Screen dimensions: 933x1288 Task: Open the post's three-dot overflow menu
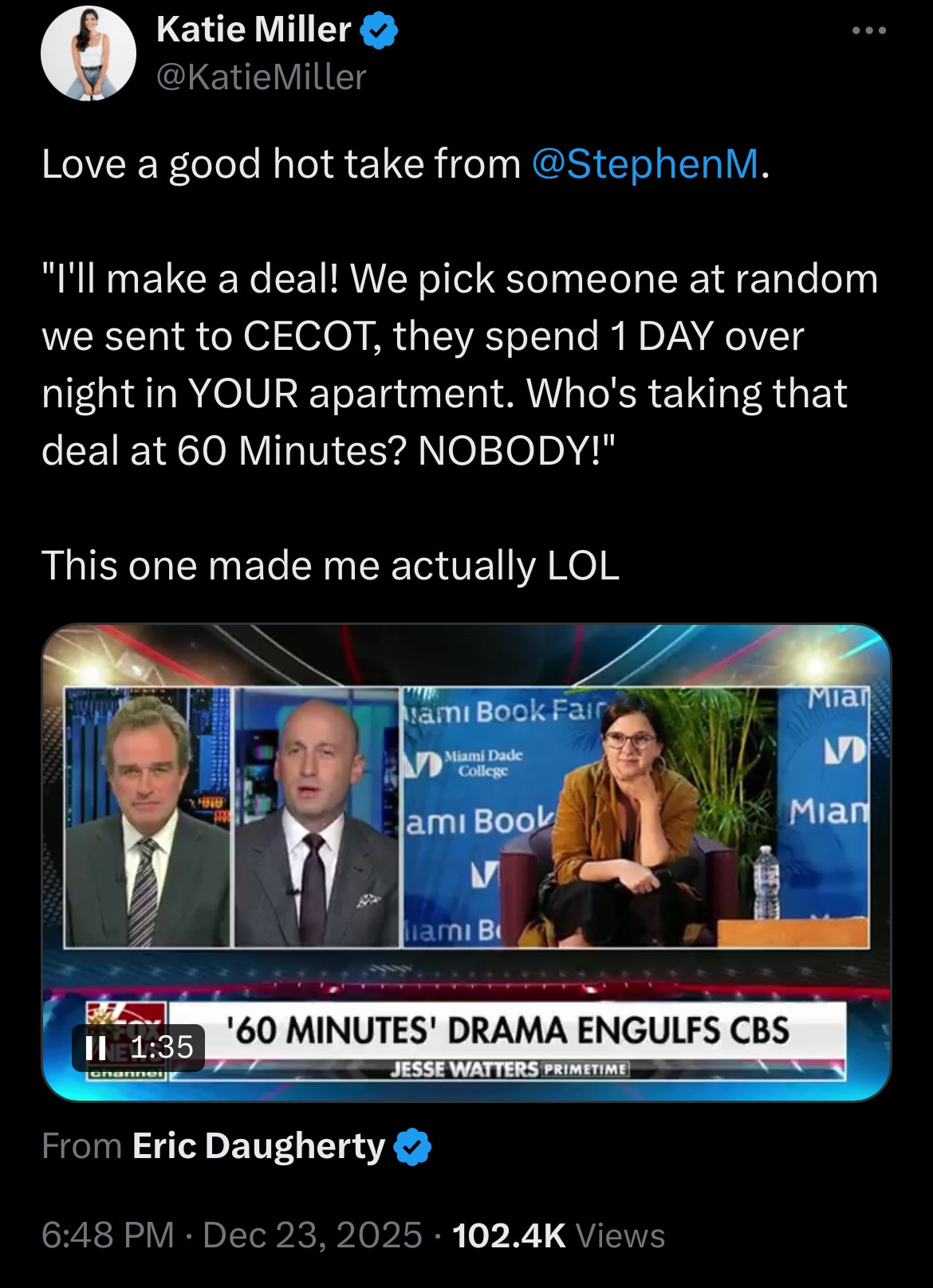(868, 31)
